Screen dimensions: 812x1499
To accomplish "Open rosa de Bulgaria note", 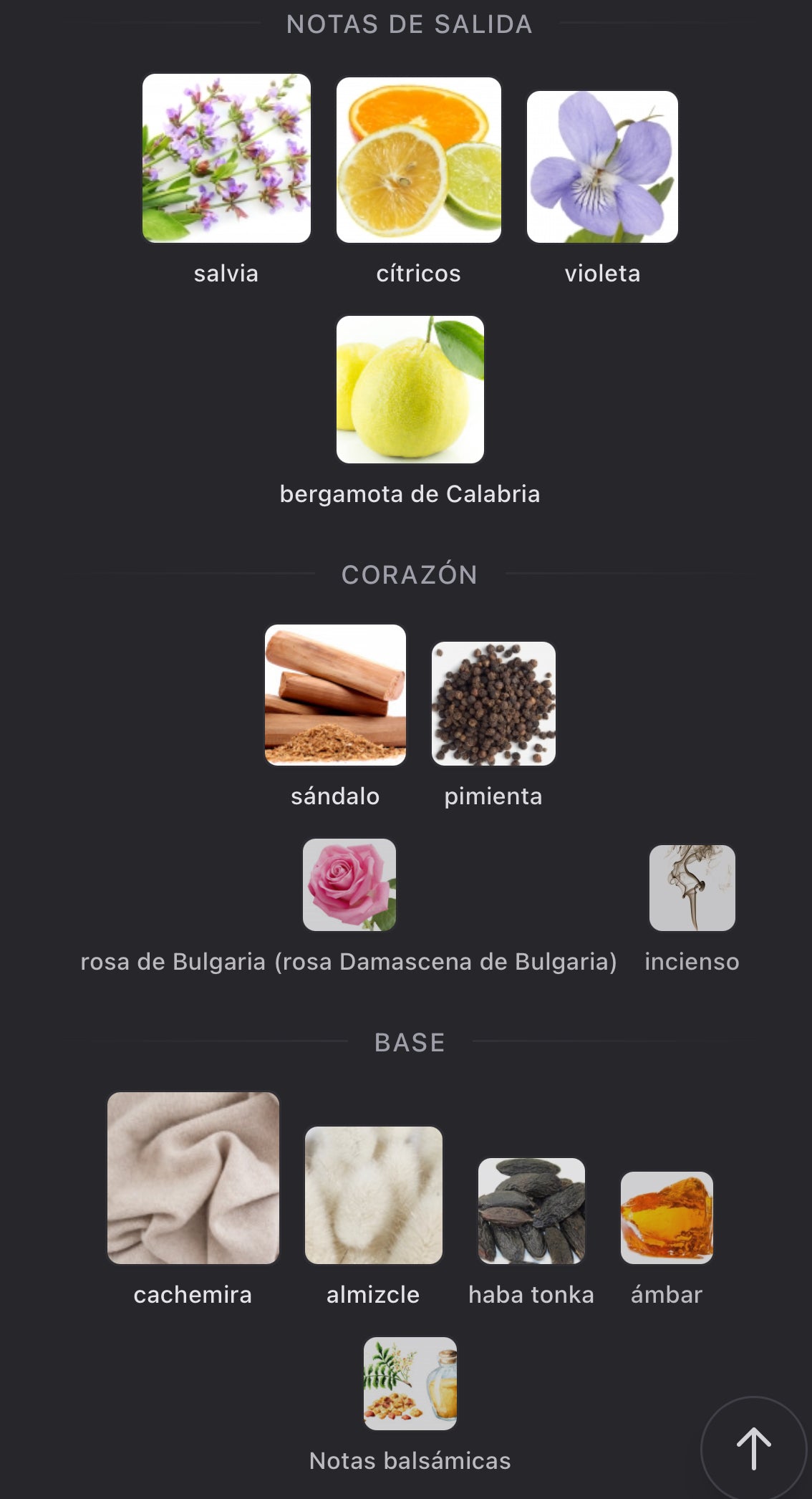I will click(x=349, y=885).
